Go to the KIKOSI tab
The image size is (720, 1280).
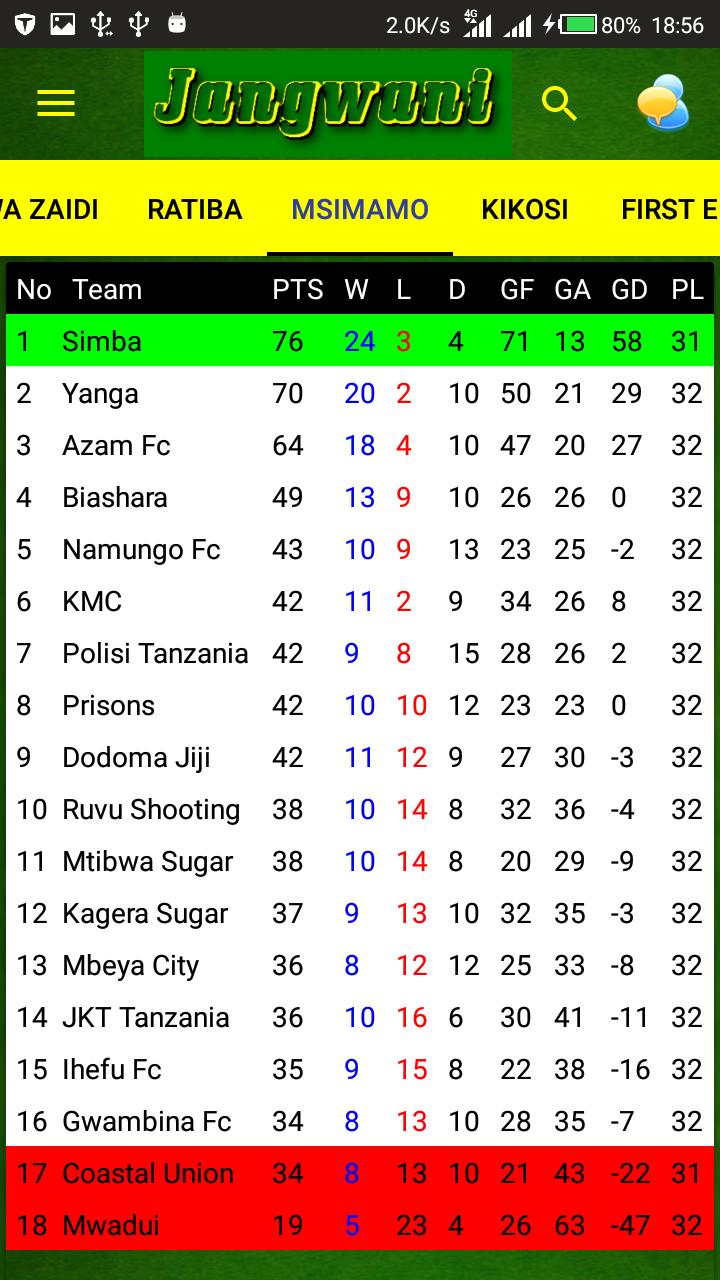pos(525,209)
